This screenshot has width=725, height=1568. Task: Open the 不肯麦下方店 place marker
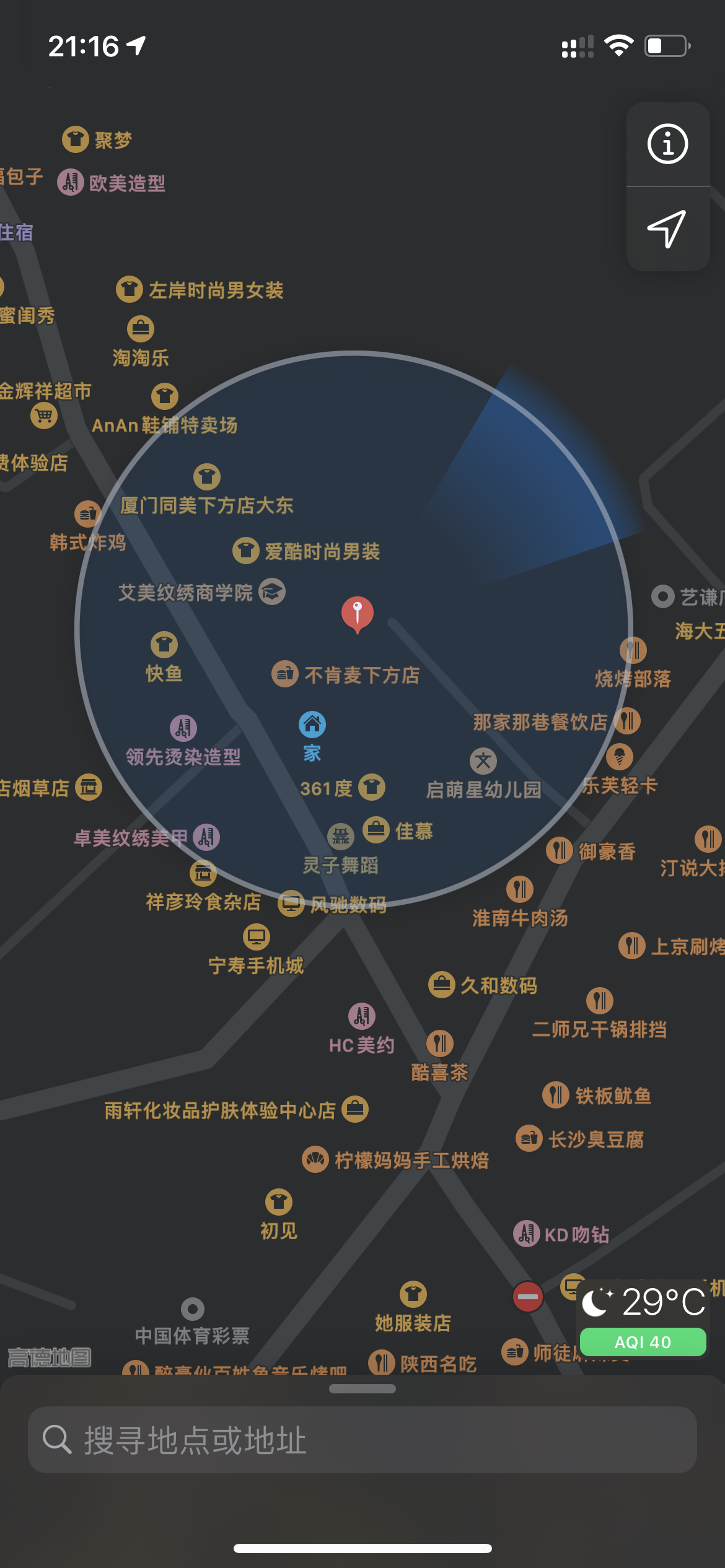pos(285,674)
